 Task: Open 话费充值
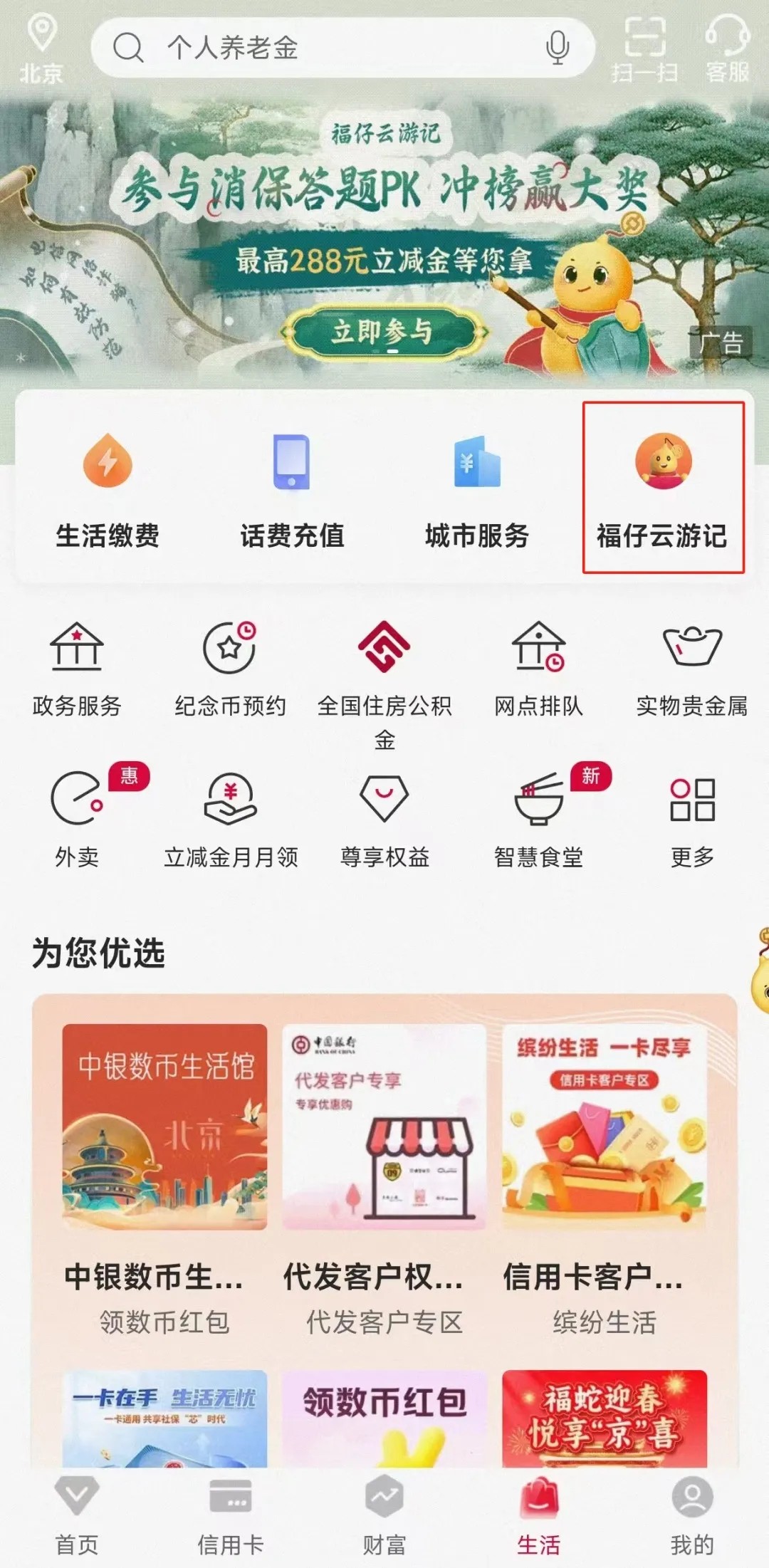[292, 491]
